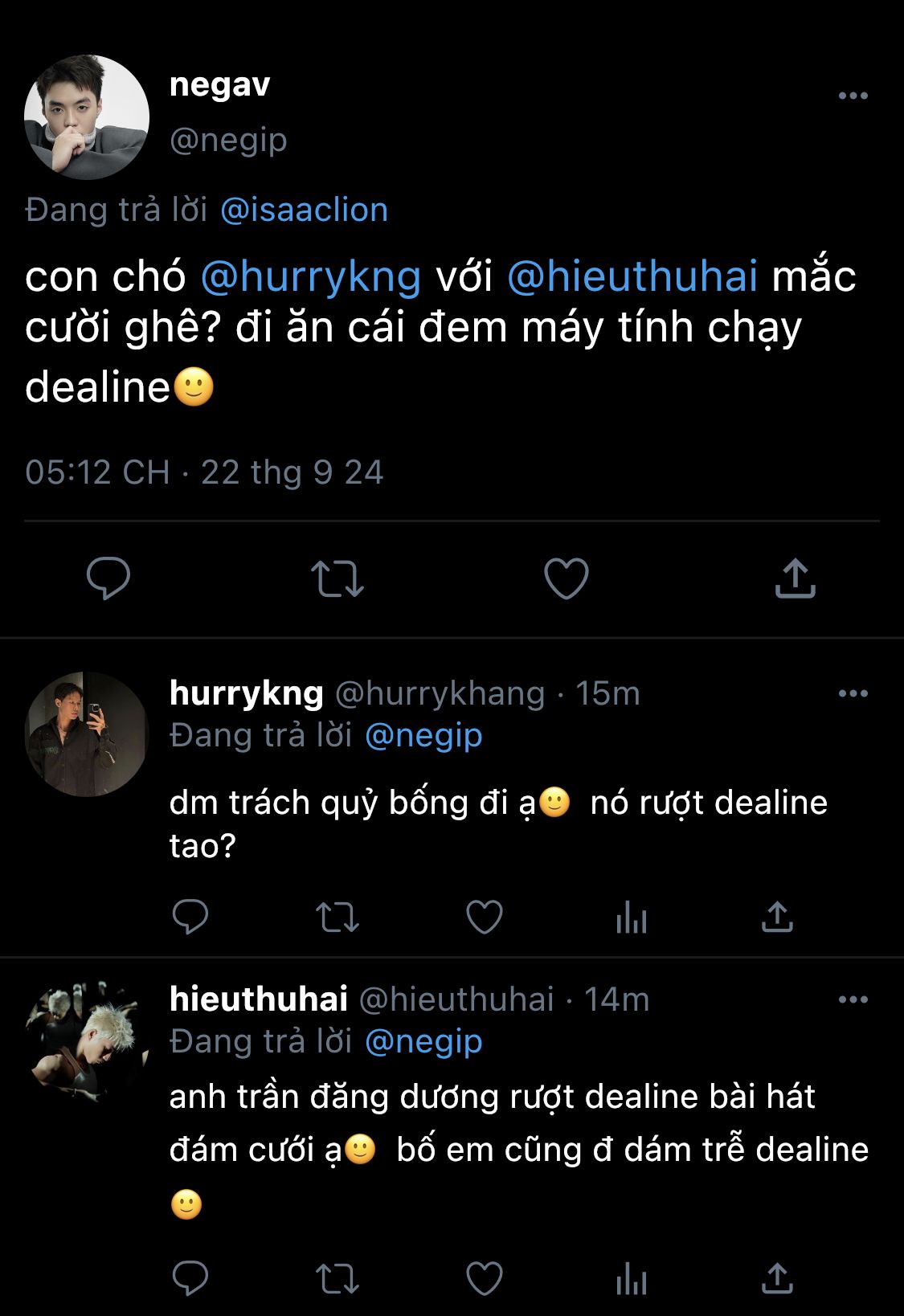The height and width of the screenshot is (1316, 904).
Task: View analytics of hurrykng's reply
Action: 632,917
